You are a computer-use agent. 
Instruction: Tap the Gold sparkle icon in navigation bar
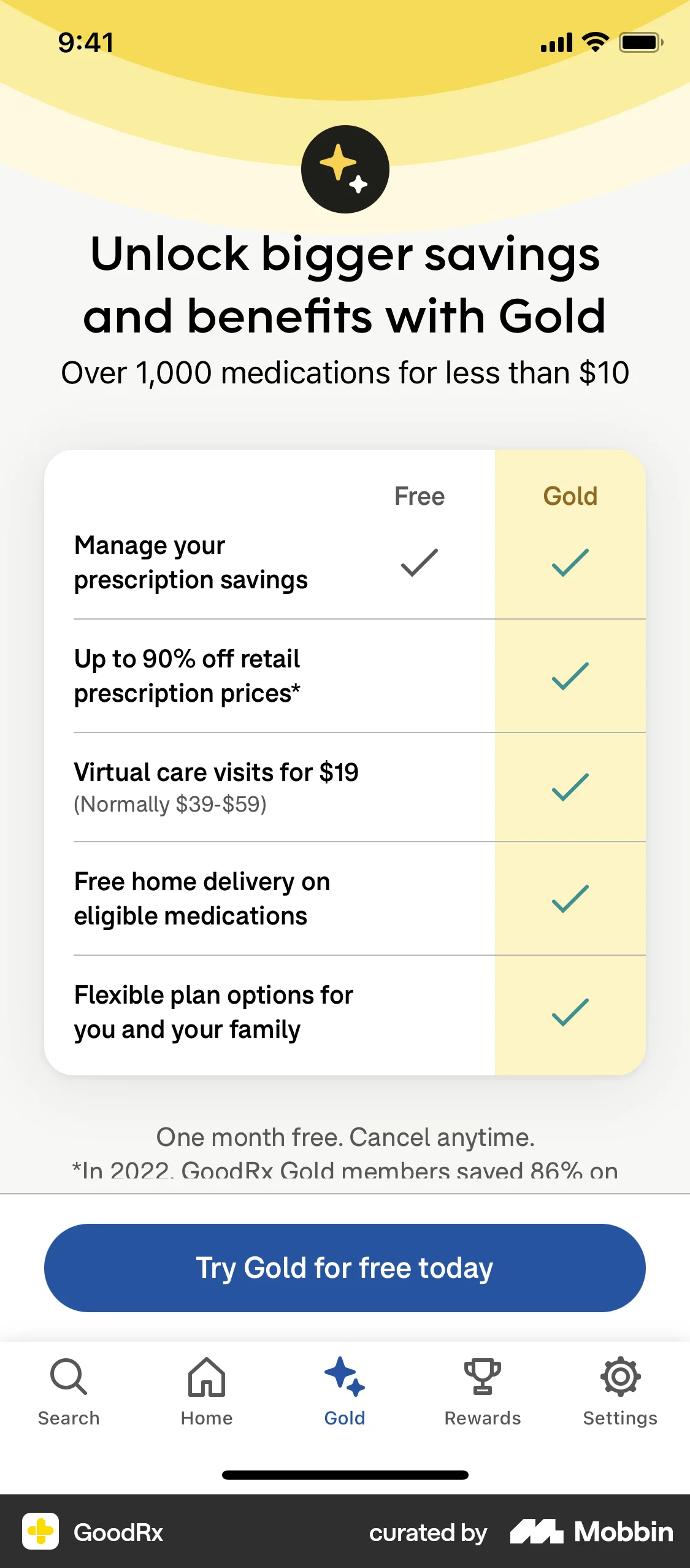click(345, 1377)
